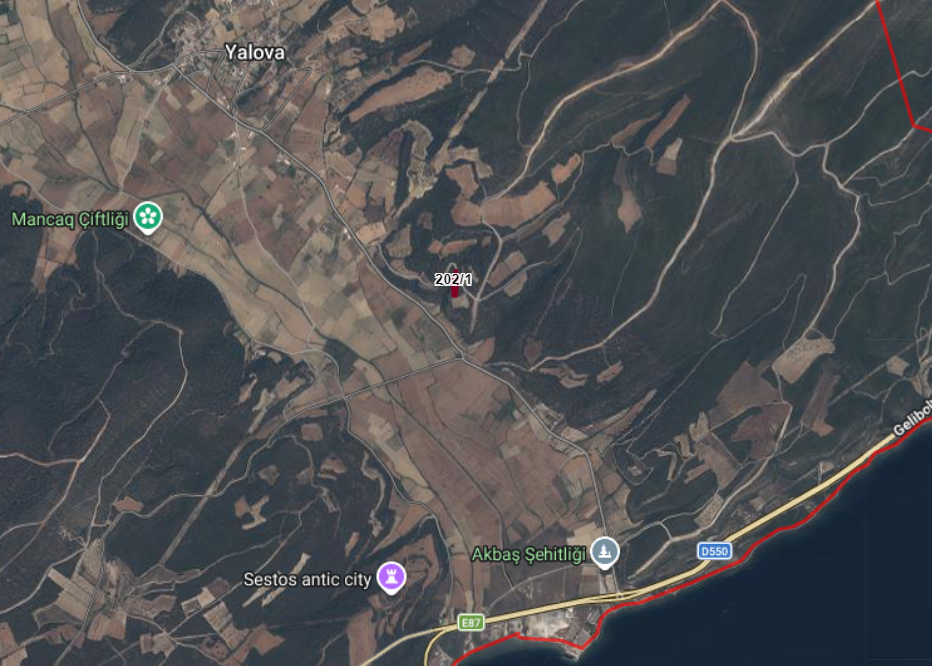932x666 pixels.
Task: Select the Akbaş Şehitliği memorial marker
Action: coord(604,551)
